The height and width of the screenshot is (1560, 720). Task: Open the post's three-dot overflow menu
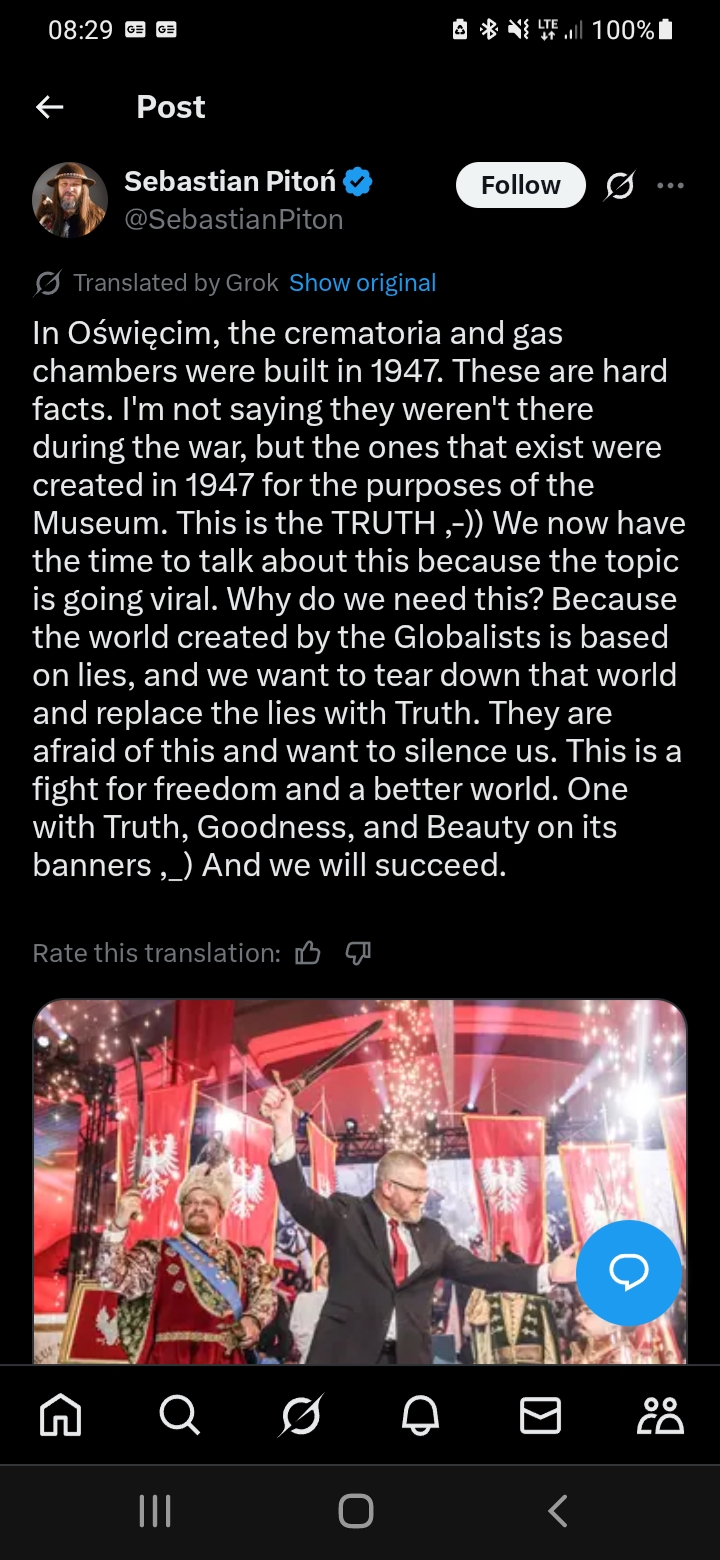coord(671,185)
